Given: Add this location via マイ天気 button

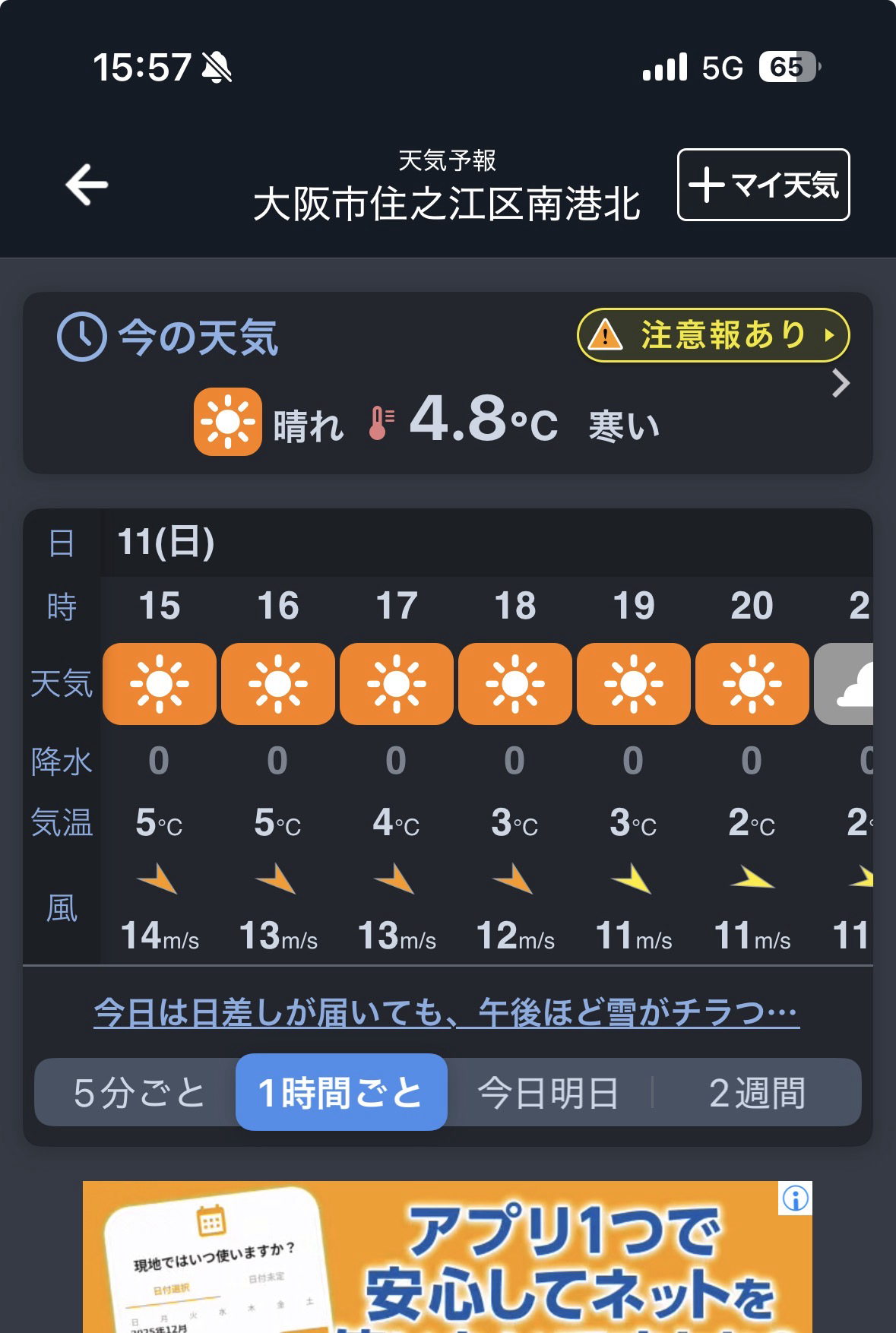Looking at the screenshot, I should point(763,185).
